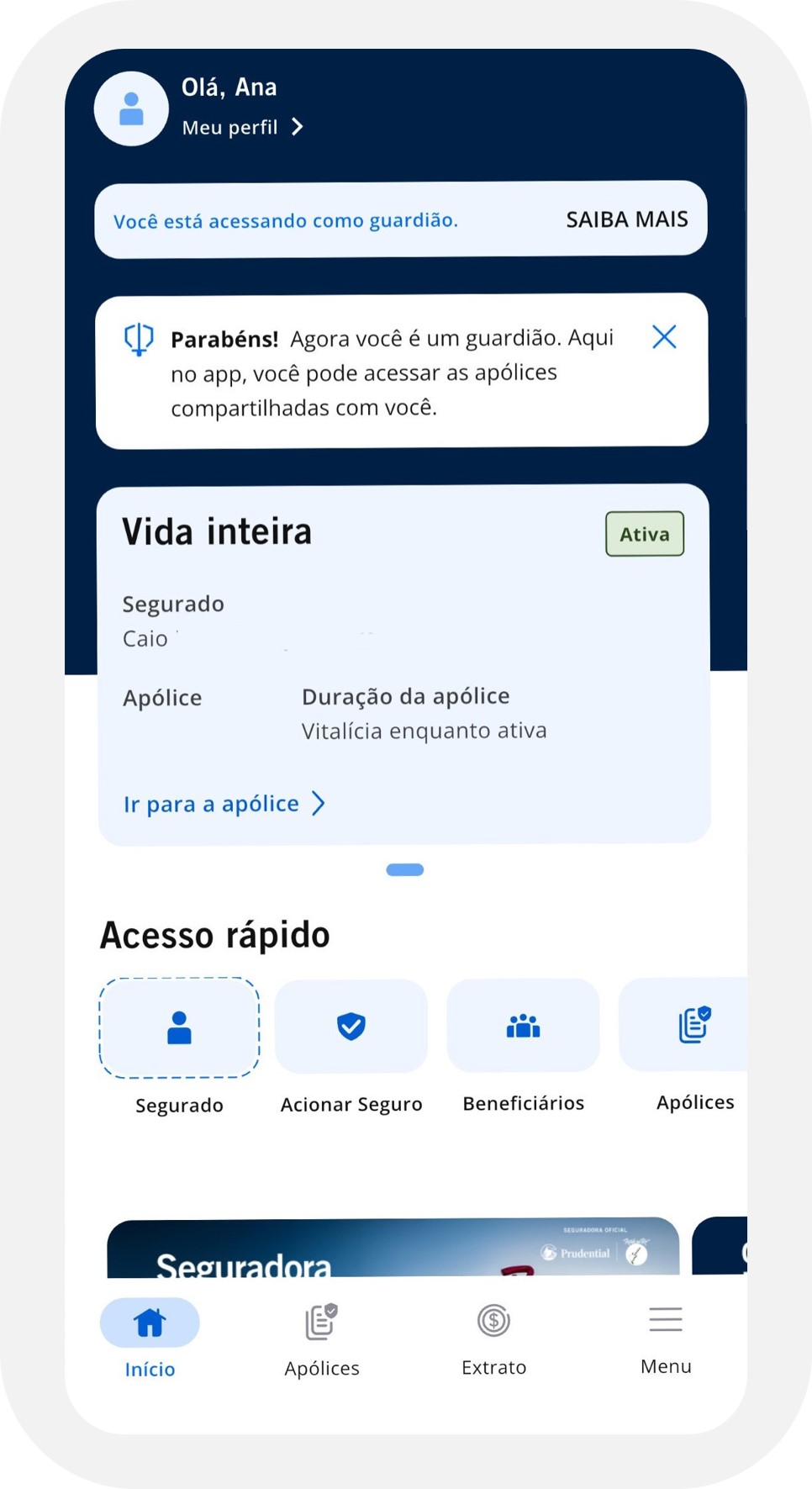
Task: Open Beneficiários from quick access
Action: pos(523,1025)
